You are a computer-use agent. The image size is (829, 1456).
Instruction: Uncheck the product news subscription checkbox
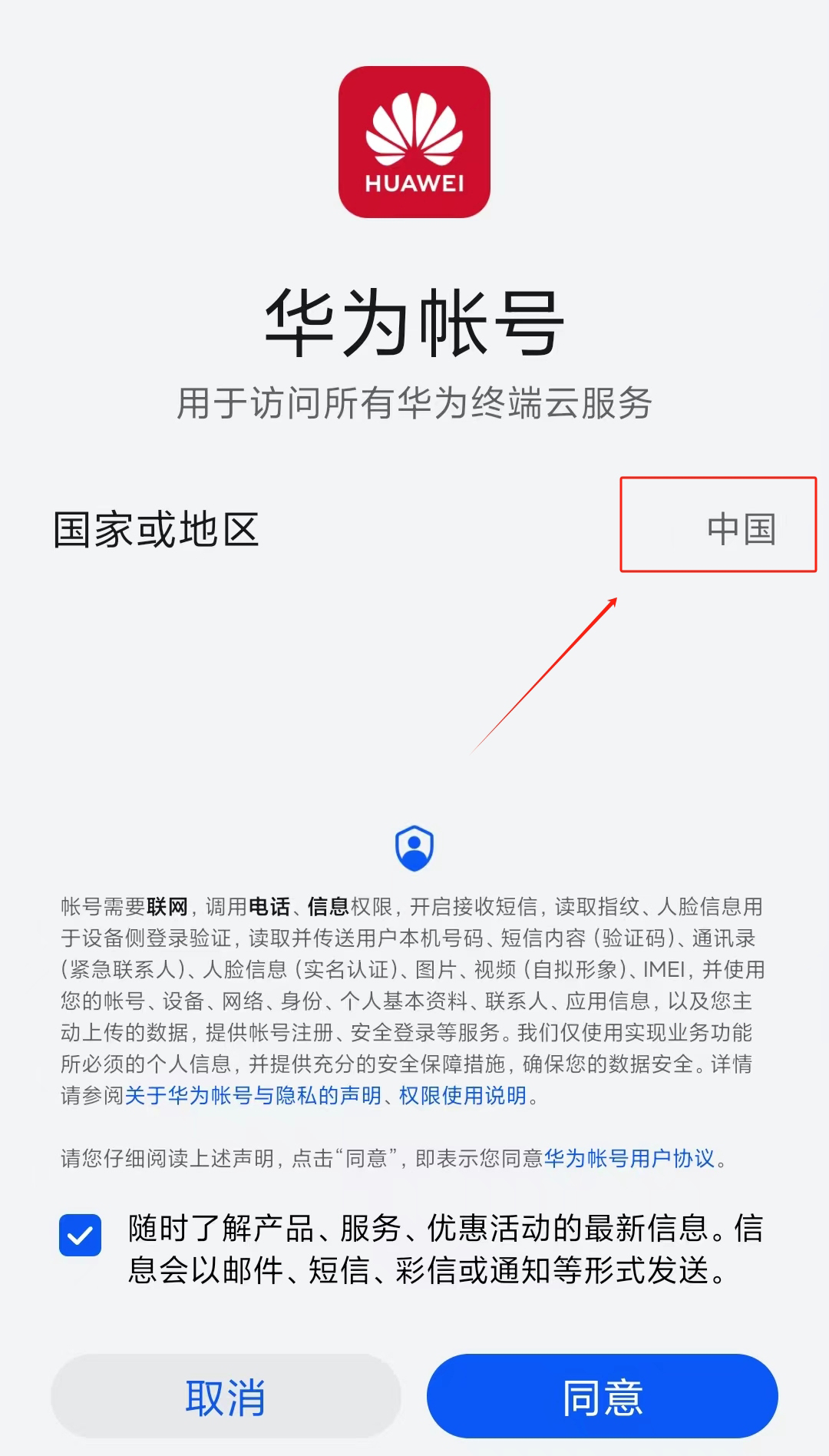coord(81,1235)
